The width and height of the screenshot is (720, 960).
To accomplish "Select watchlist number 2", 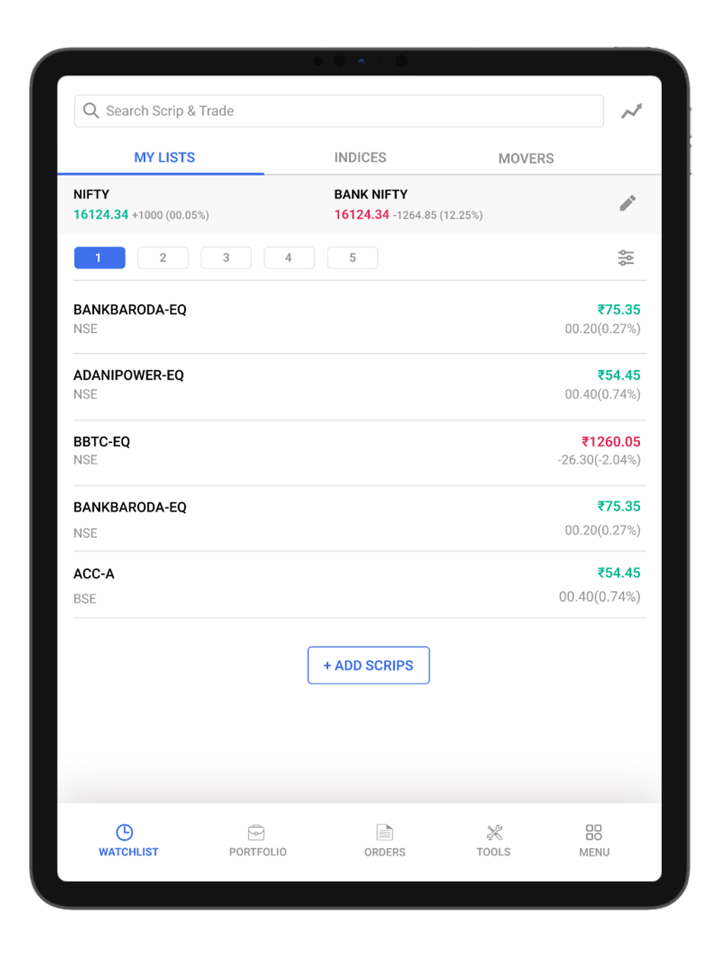I will 163,258.
